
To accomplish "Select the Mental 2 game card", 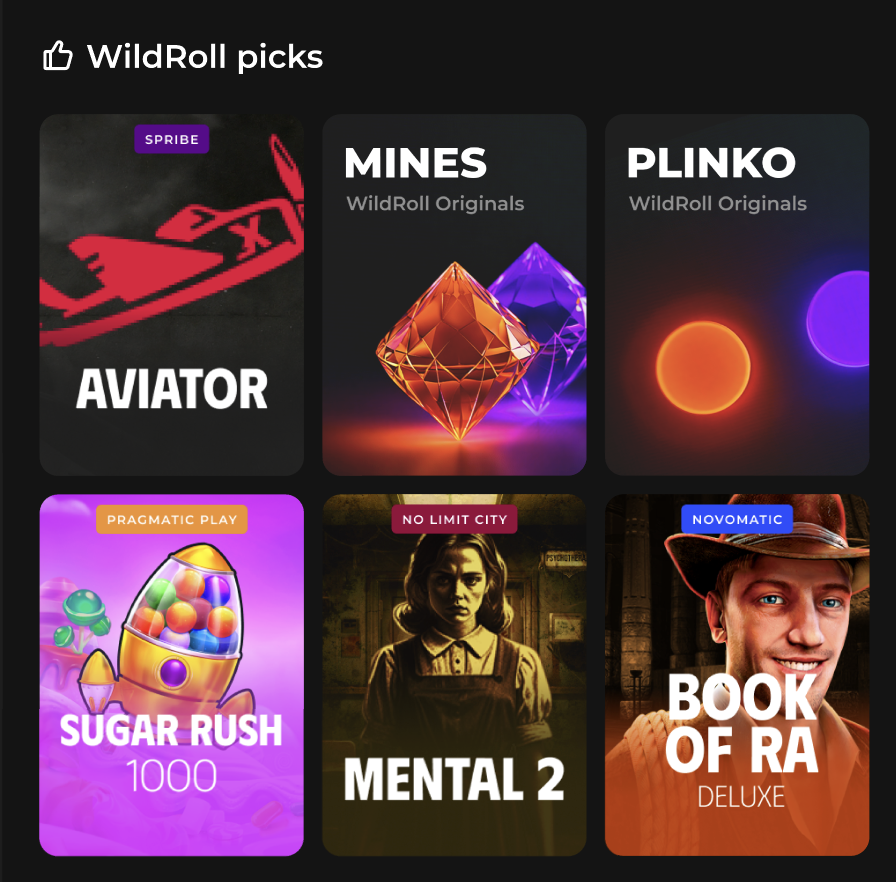I will point(454,675).
